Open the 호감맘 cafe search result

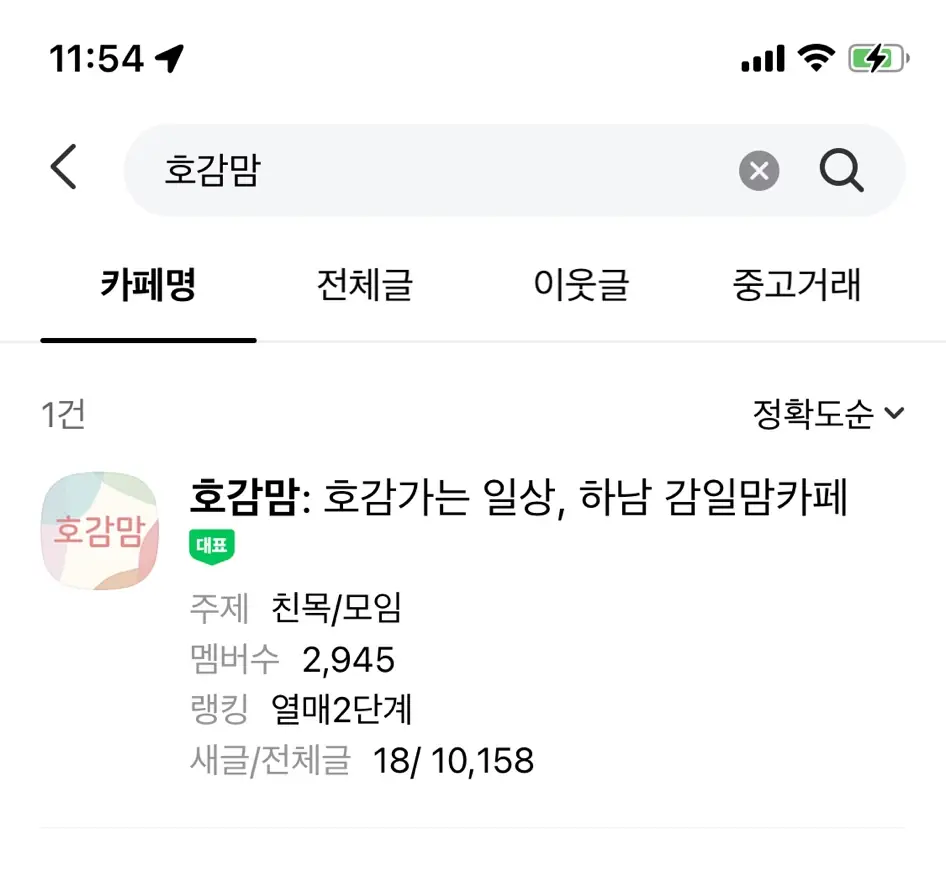518,497
